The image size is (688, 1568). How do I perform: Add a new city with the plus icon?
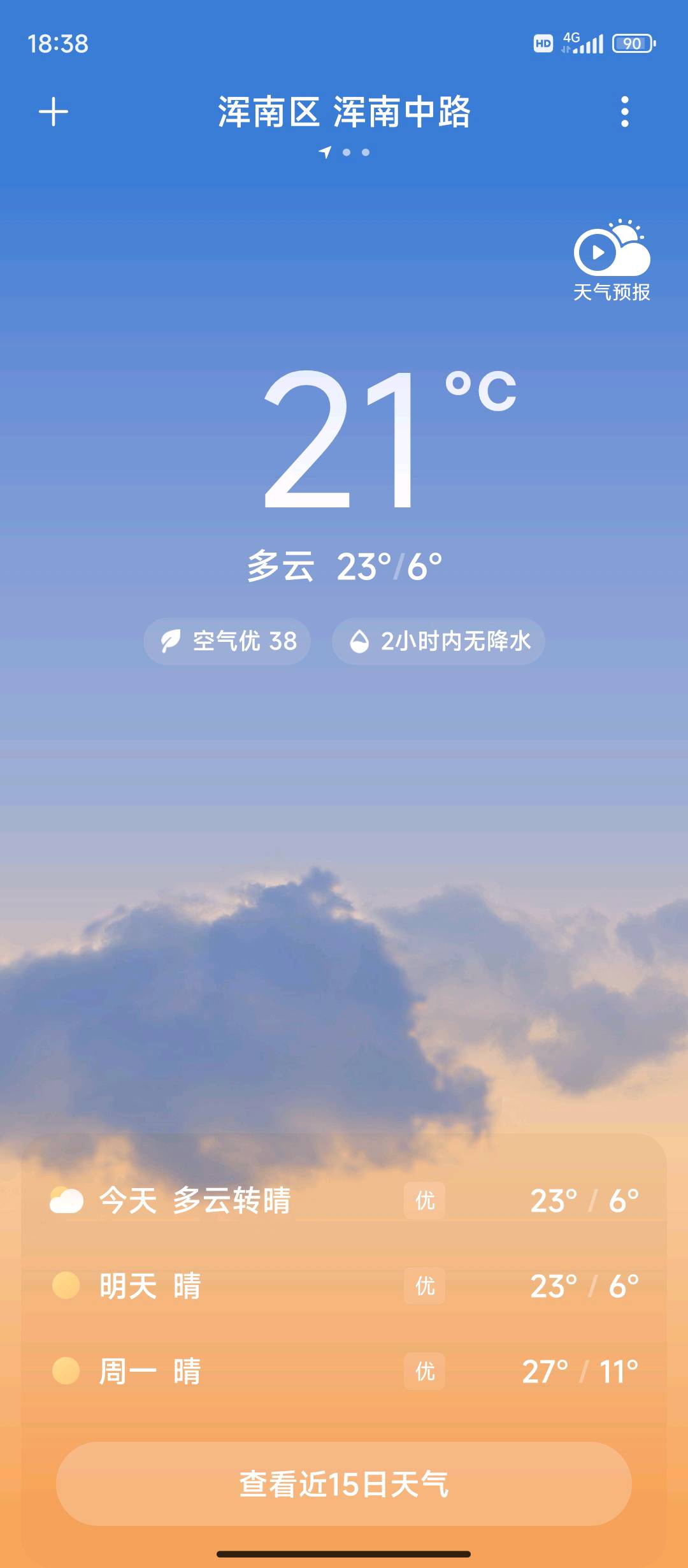click(54, 112)
